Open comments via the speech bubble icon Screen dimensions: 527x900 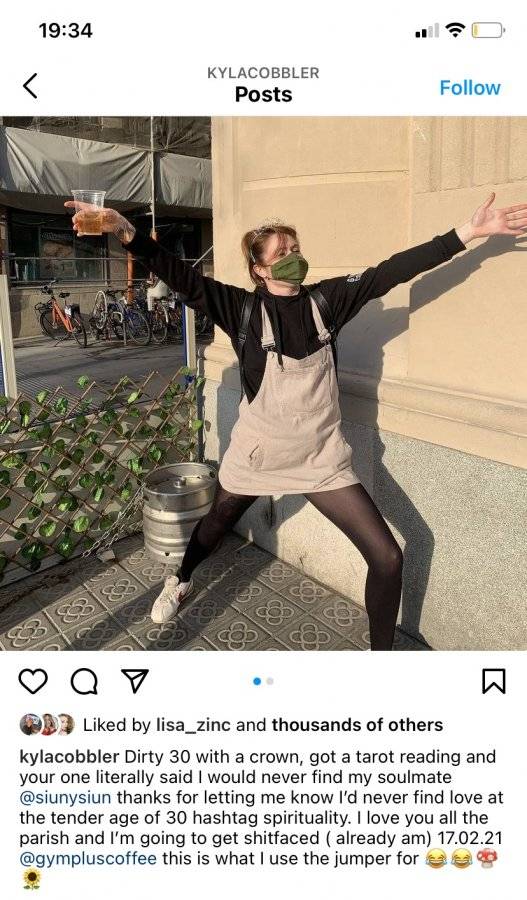(x=84, y=681)
